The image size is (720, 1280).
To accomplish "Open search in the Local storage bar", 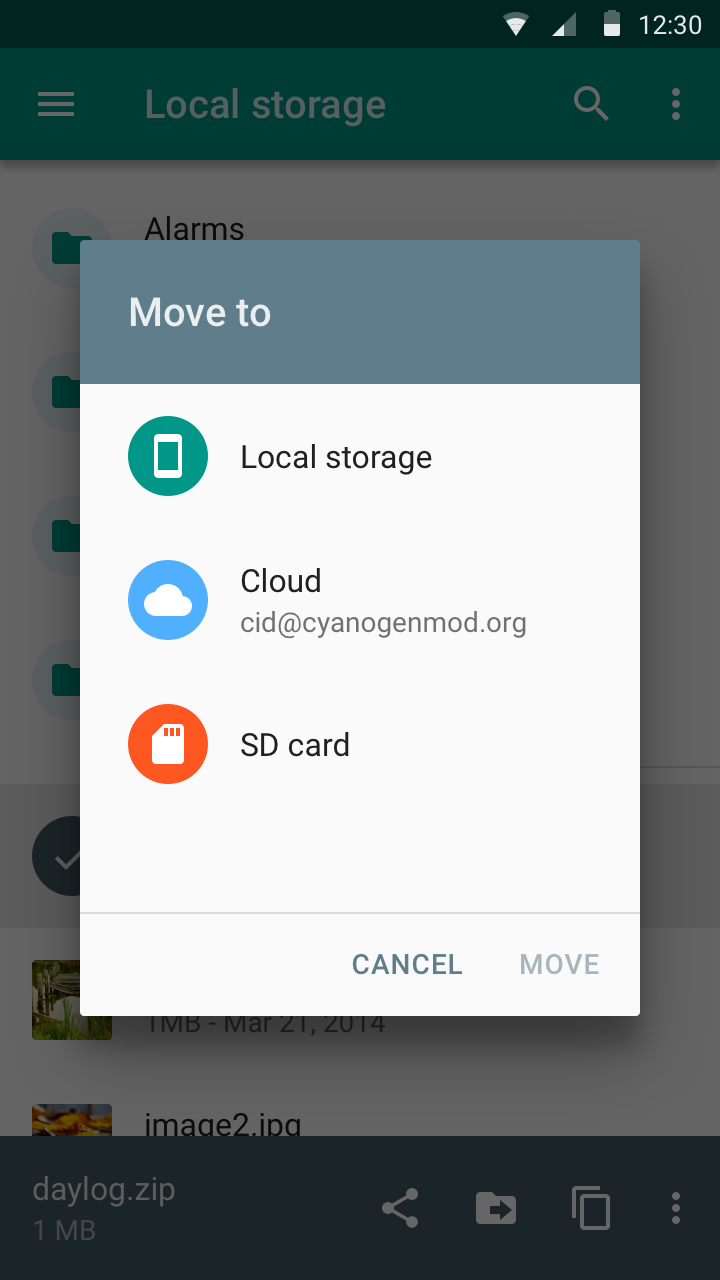I will pos(591,104).
